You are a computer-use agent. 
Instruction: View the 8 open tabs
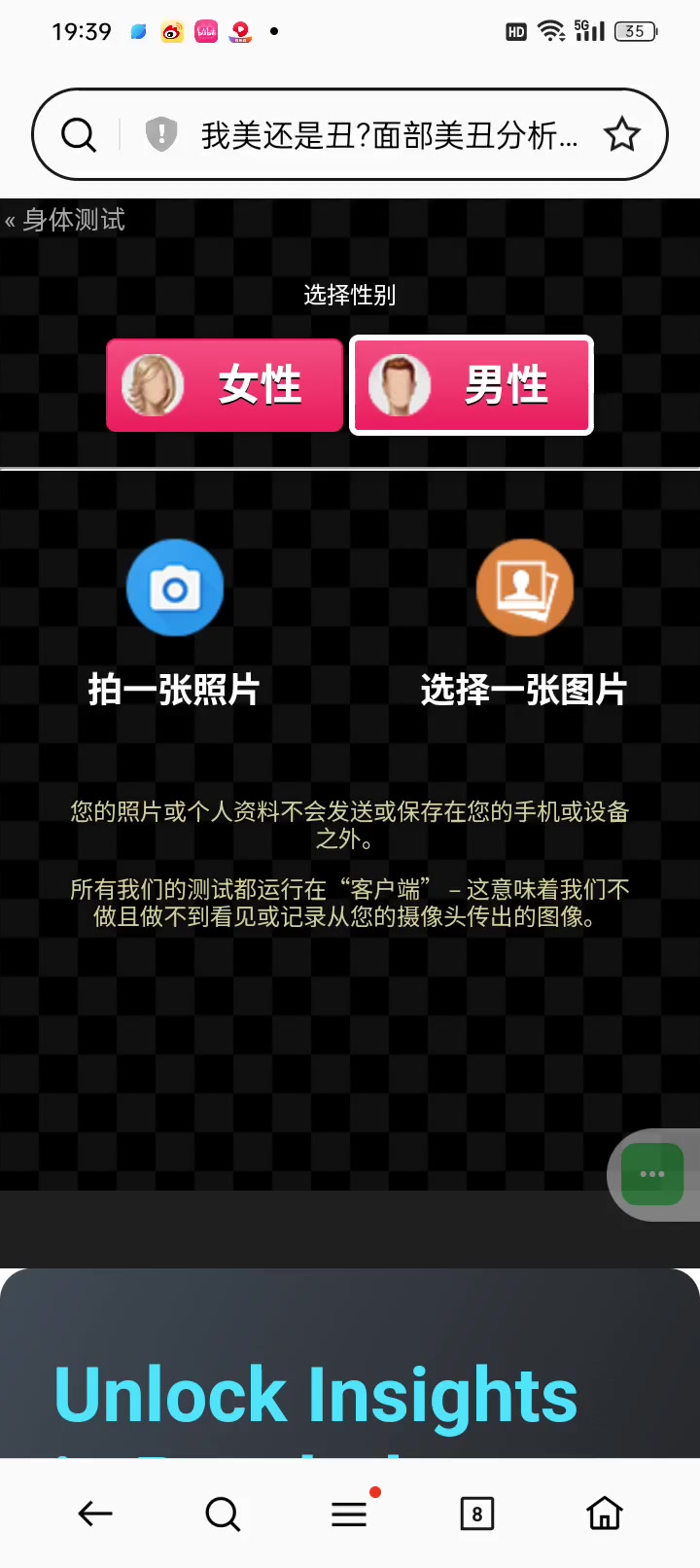pyautogui.click(x=476, y=1514)
